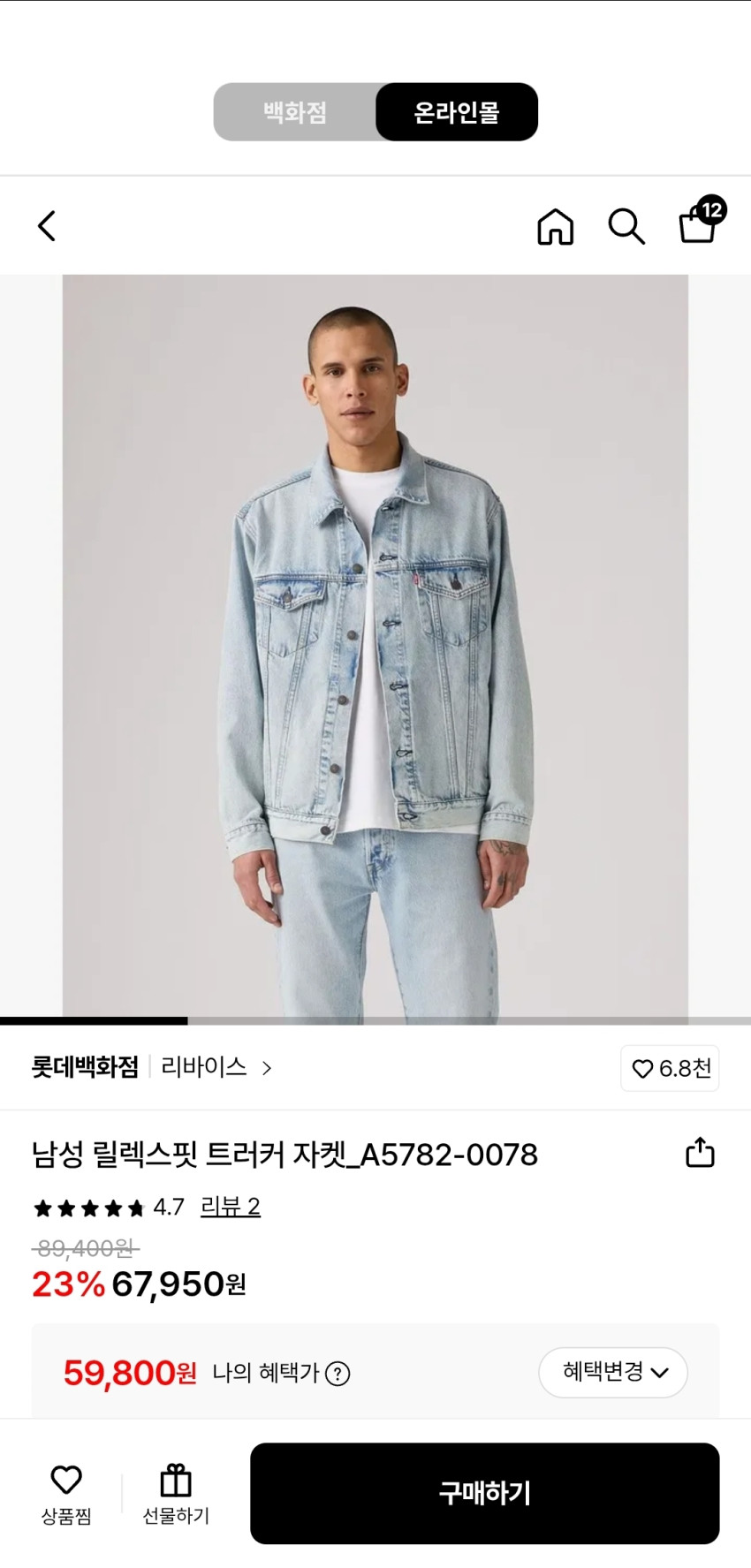Screen dimensions: 751x1568
Task: Switch to the 백화점 tab
Action: pos(295,112)
